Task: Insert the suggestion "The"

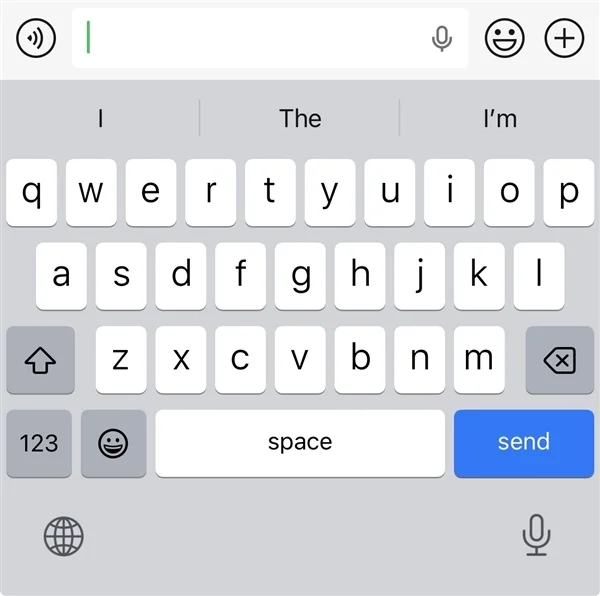Action: (x=300, y=119)
